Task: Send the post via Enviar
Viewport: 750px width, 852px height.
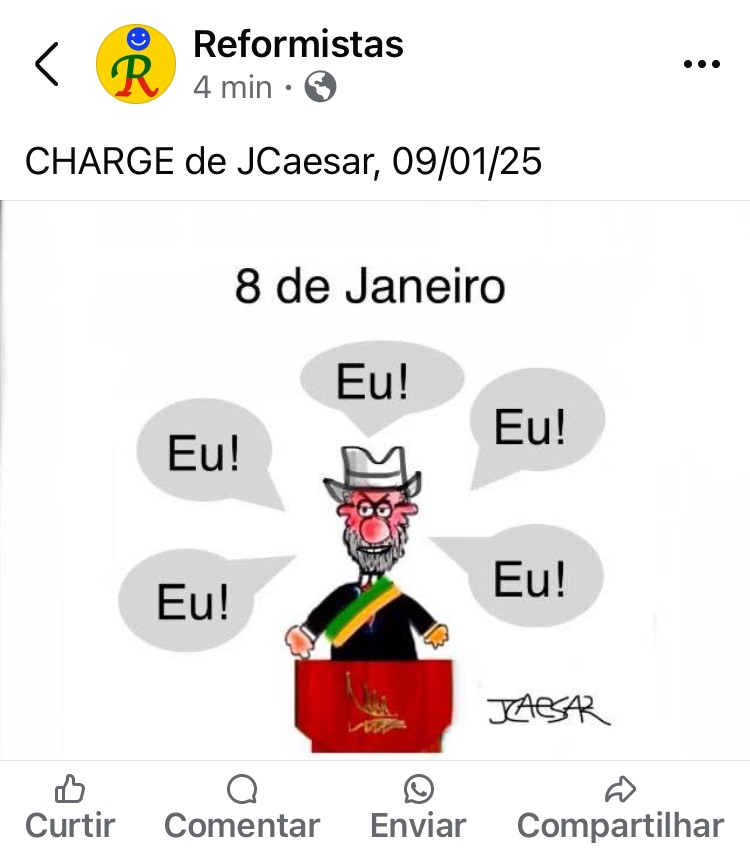Action: point(418,808)
